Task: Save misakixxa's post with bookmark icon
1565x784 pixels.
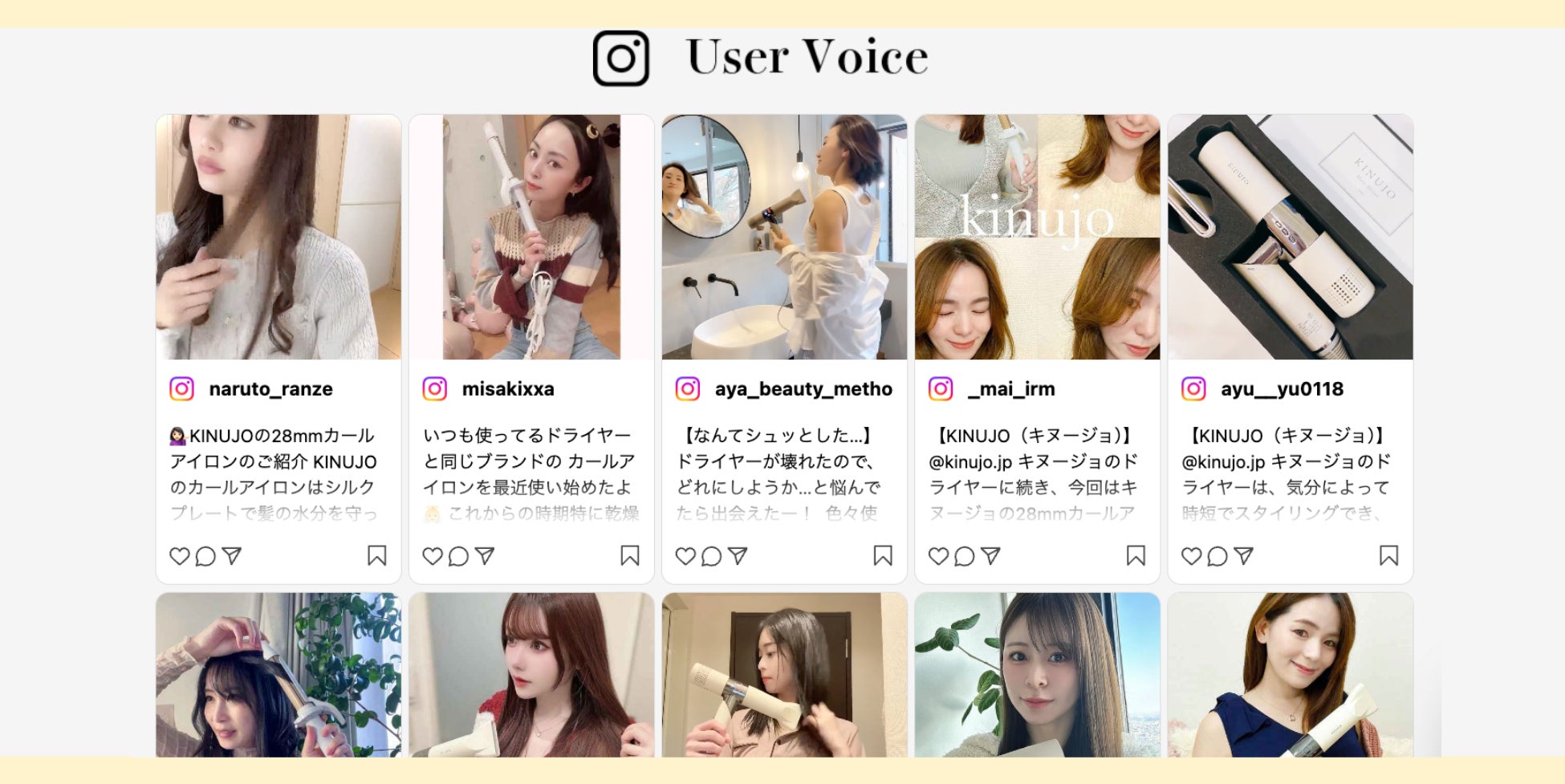Action: pos(630,555)
